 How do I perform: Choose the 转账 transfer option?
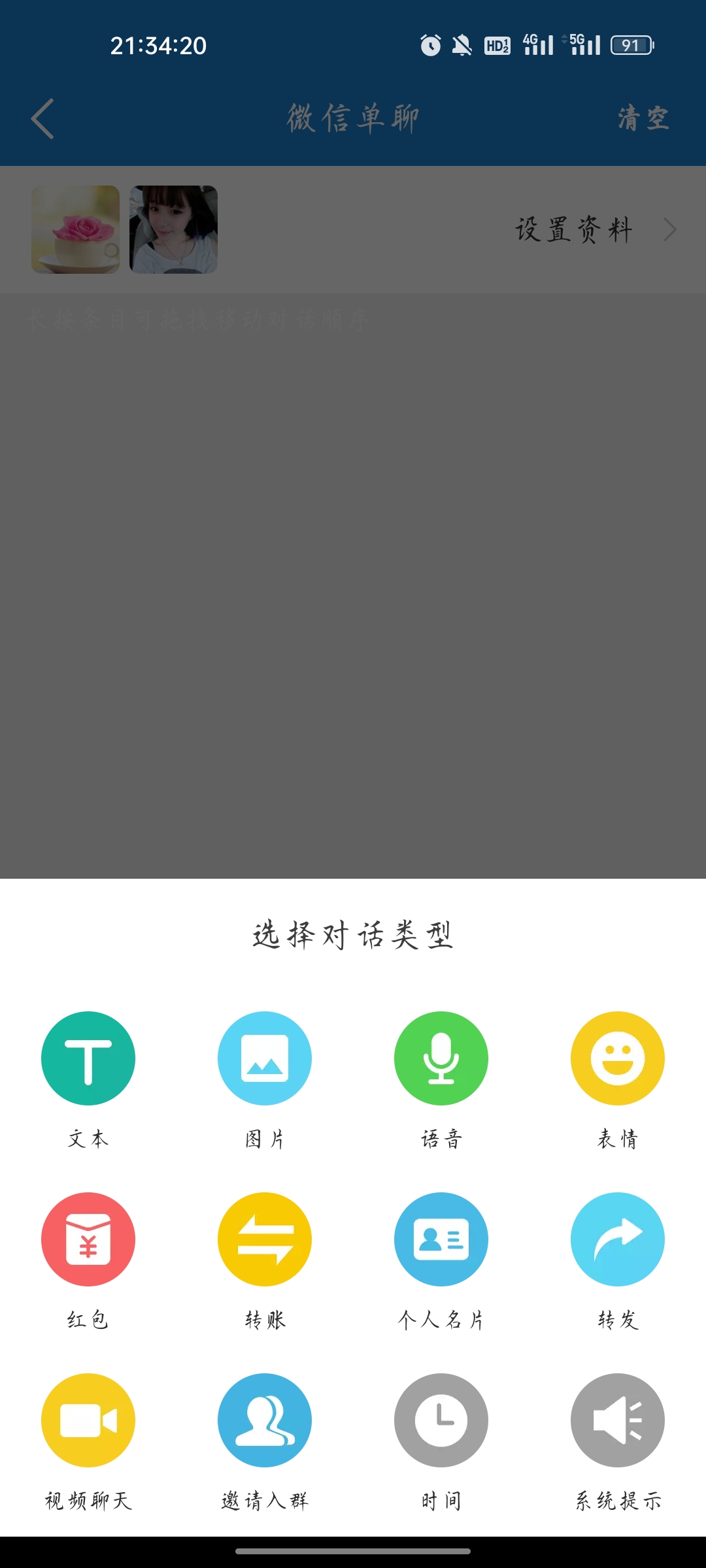(265, 1239)
